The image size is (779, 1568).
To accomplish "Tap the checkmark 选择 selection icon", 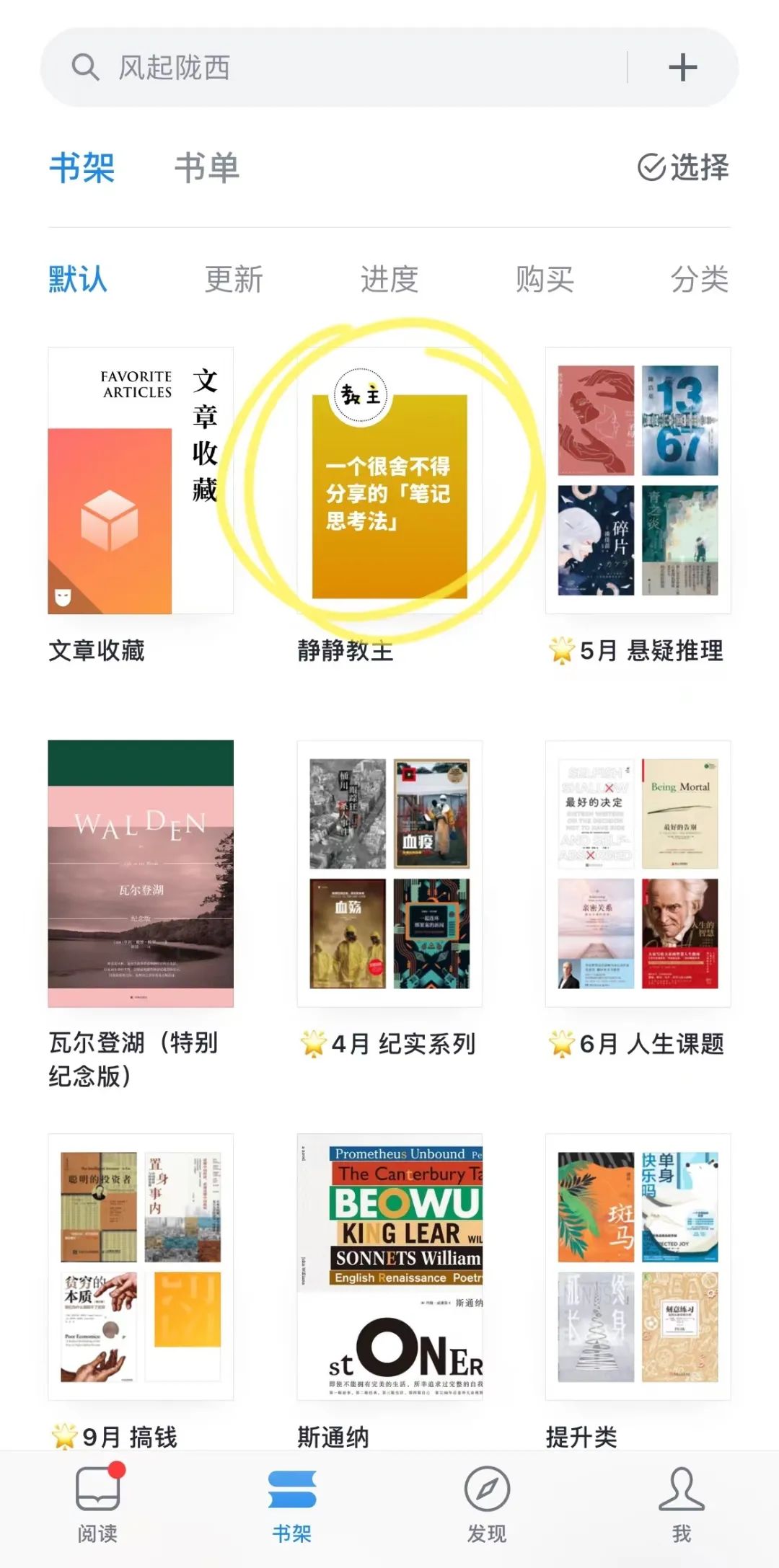I will [x=651, y=167].
